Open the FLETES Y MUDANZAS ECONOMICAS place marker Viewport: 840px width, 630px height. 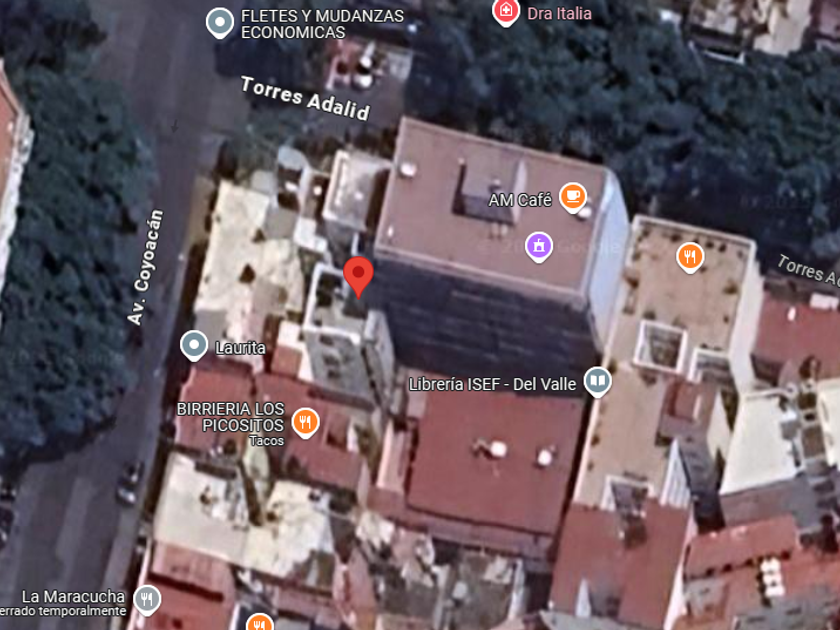coord(219,22)
